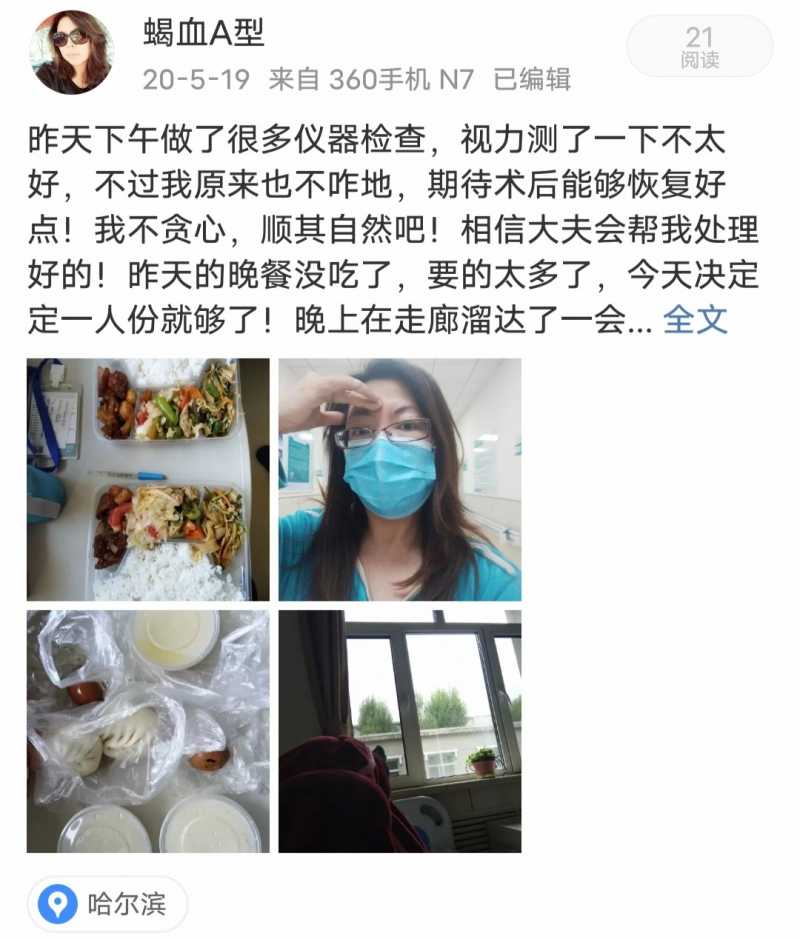Open the window view photo
Image resolution: width=800 pixels, height=939 pixels.
(x=400, y=731)
